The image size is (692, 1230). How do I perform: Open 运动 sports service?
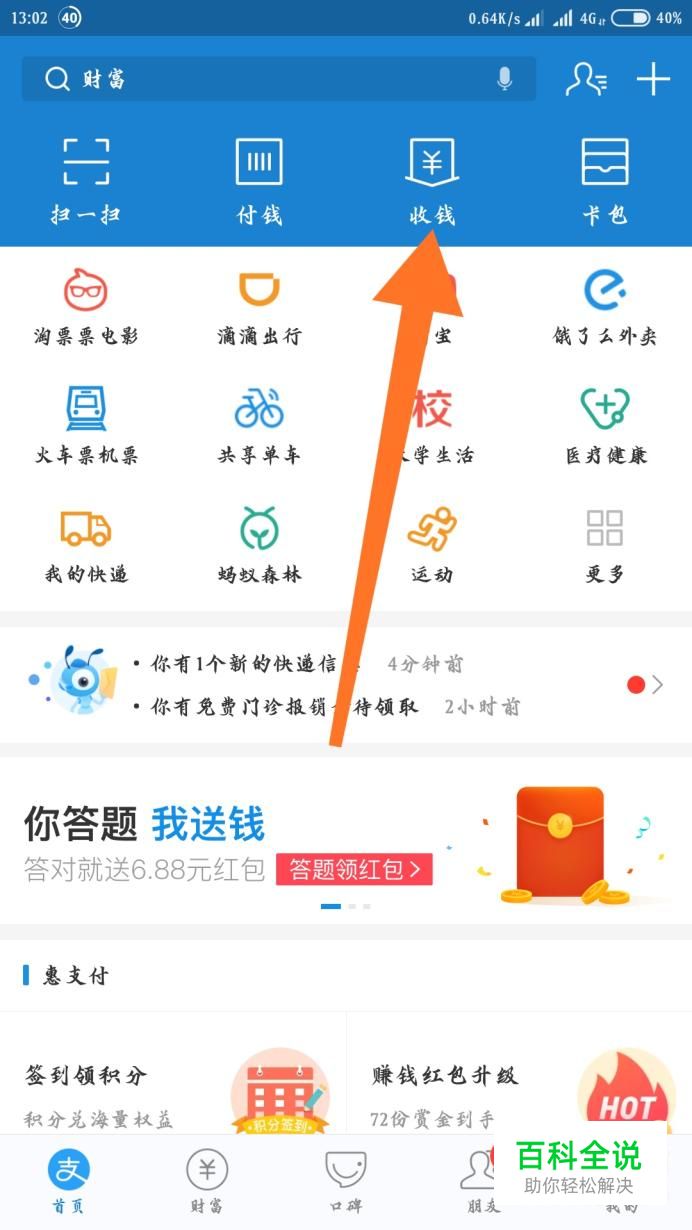click(432, 544)
